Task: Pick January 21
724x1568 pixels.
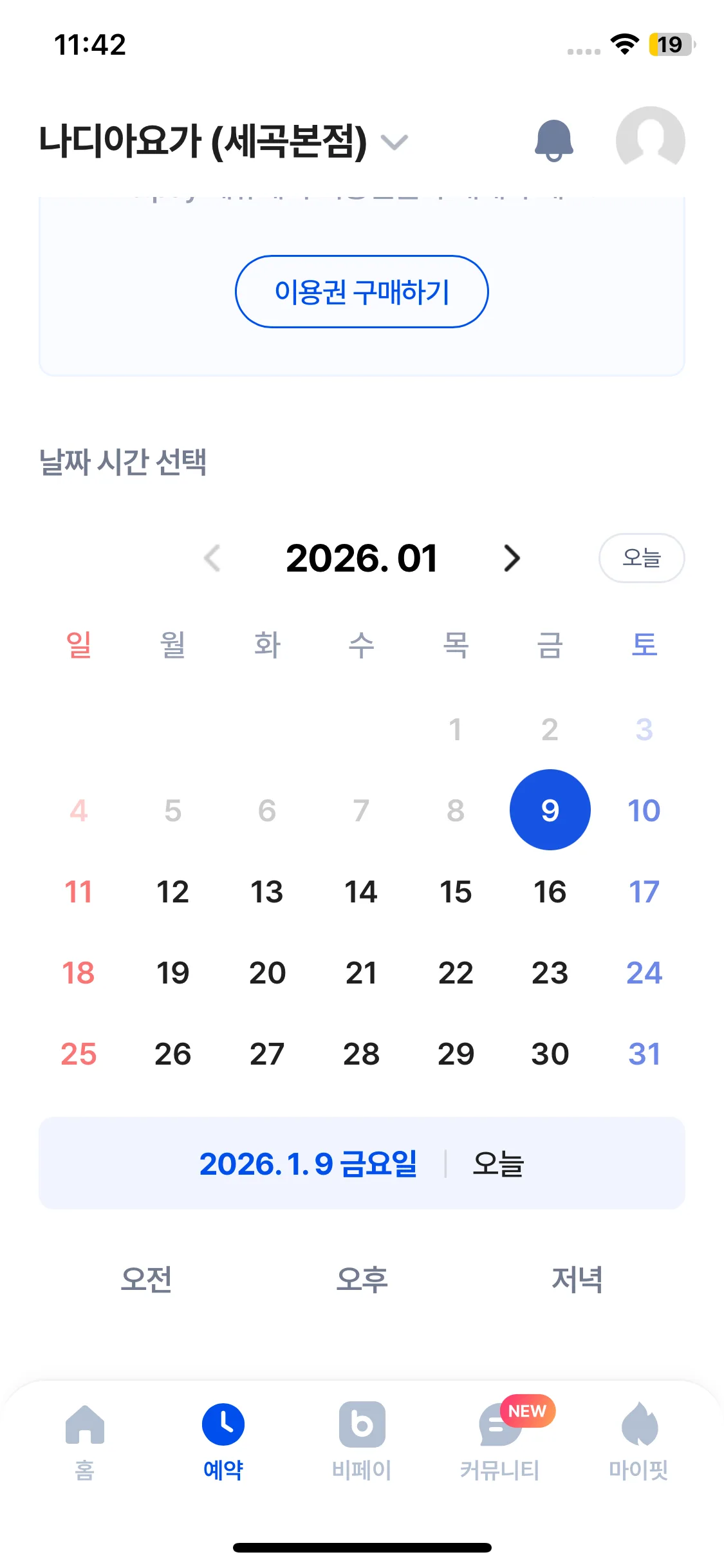Action: click(361, 973)
